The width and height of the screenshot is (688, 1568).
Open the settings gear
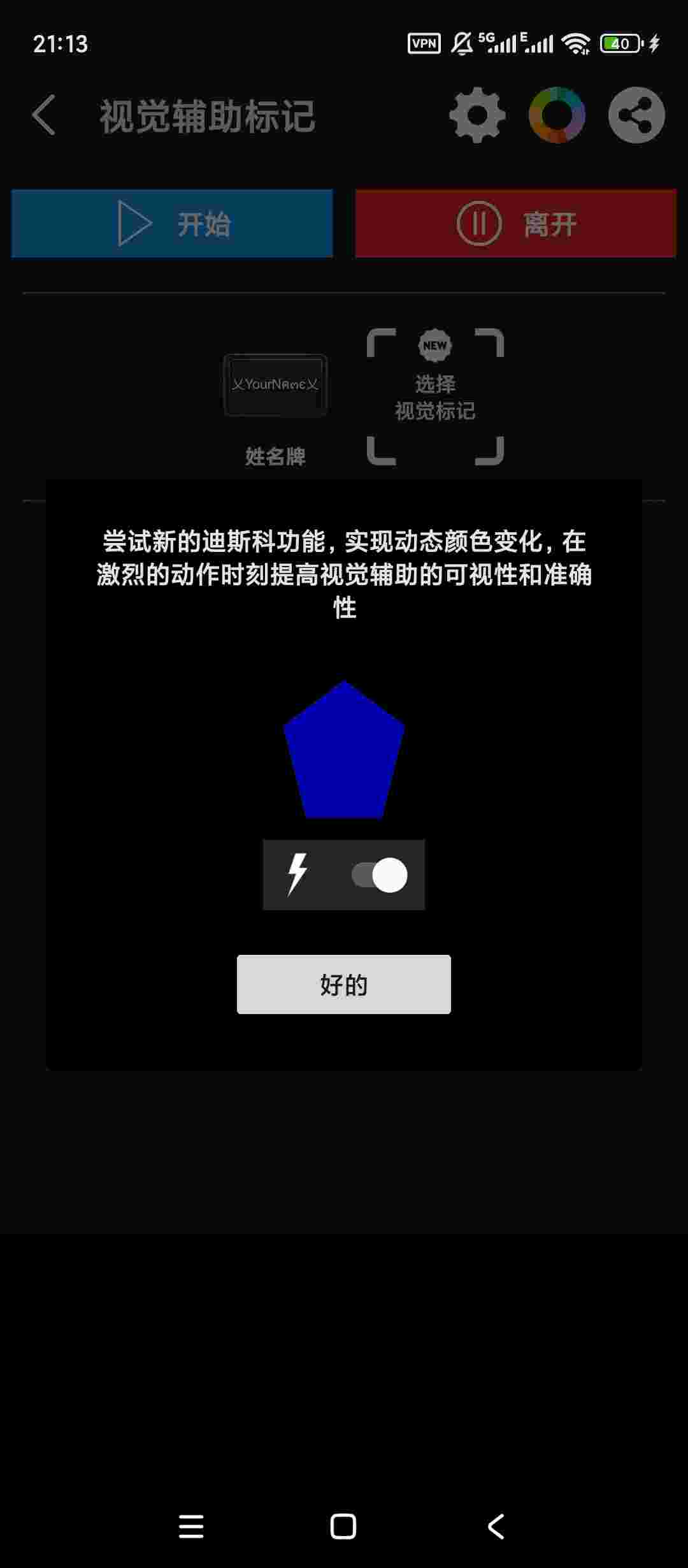[477, 115]
